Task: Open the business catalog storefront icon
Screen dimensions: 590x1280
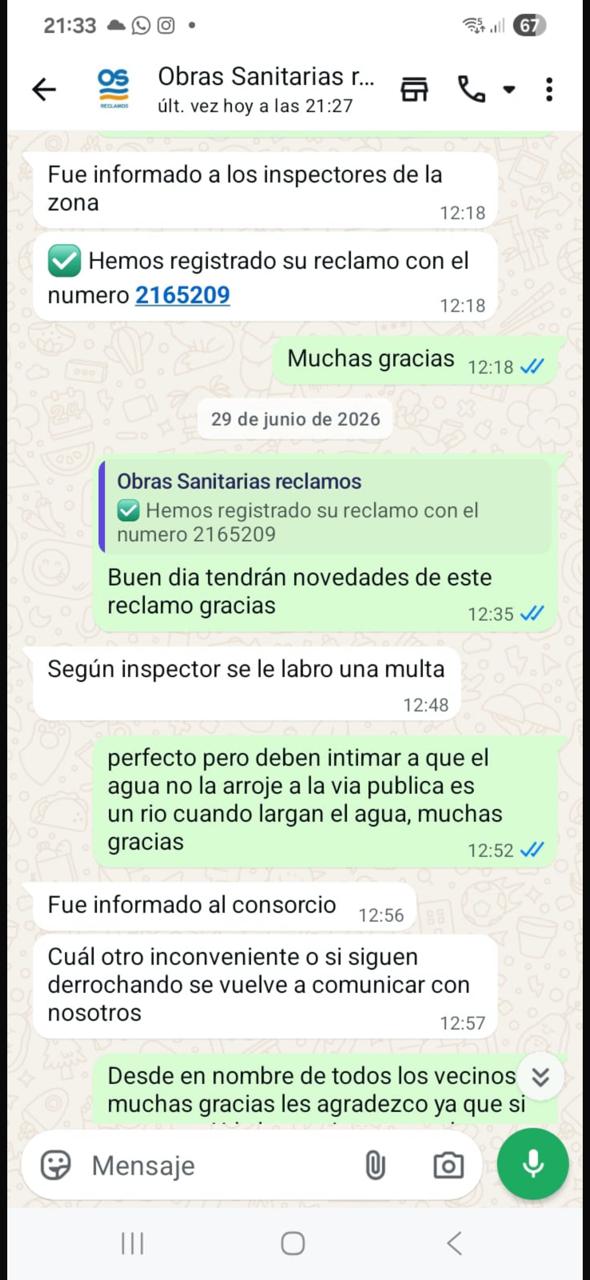Action: coord(414,90)
